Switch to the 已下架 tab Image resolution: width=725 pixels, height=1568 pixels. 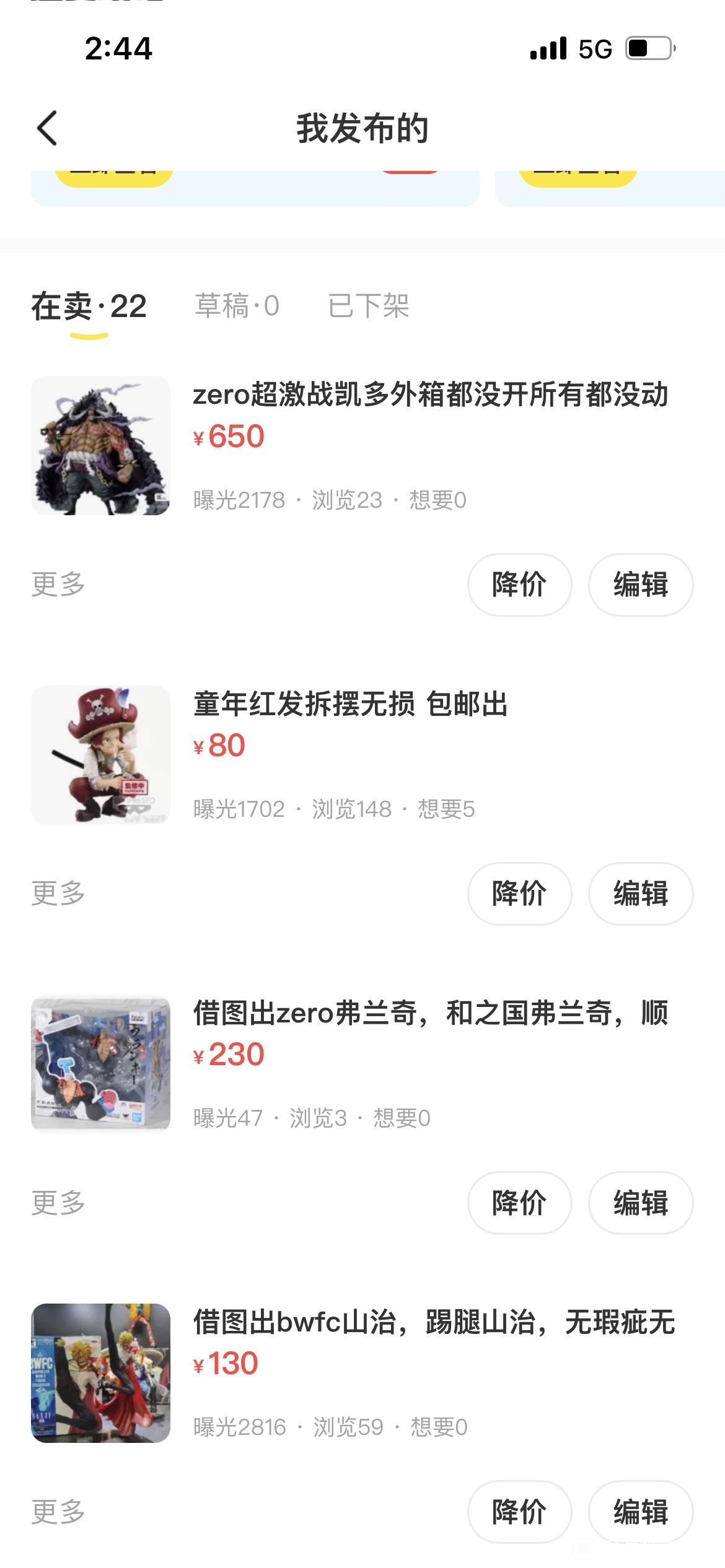tap(369, 306)
